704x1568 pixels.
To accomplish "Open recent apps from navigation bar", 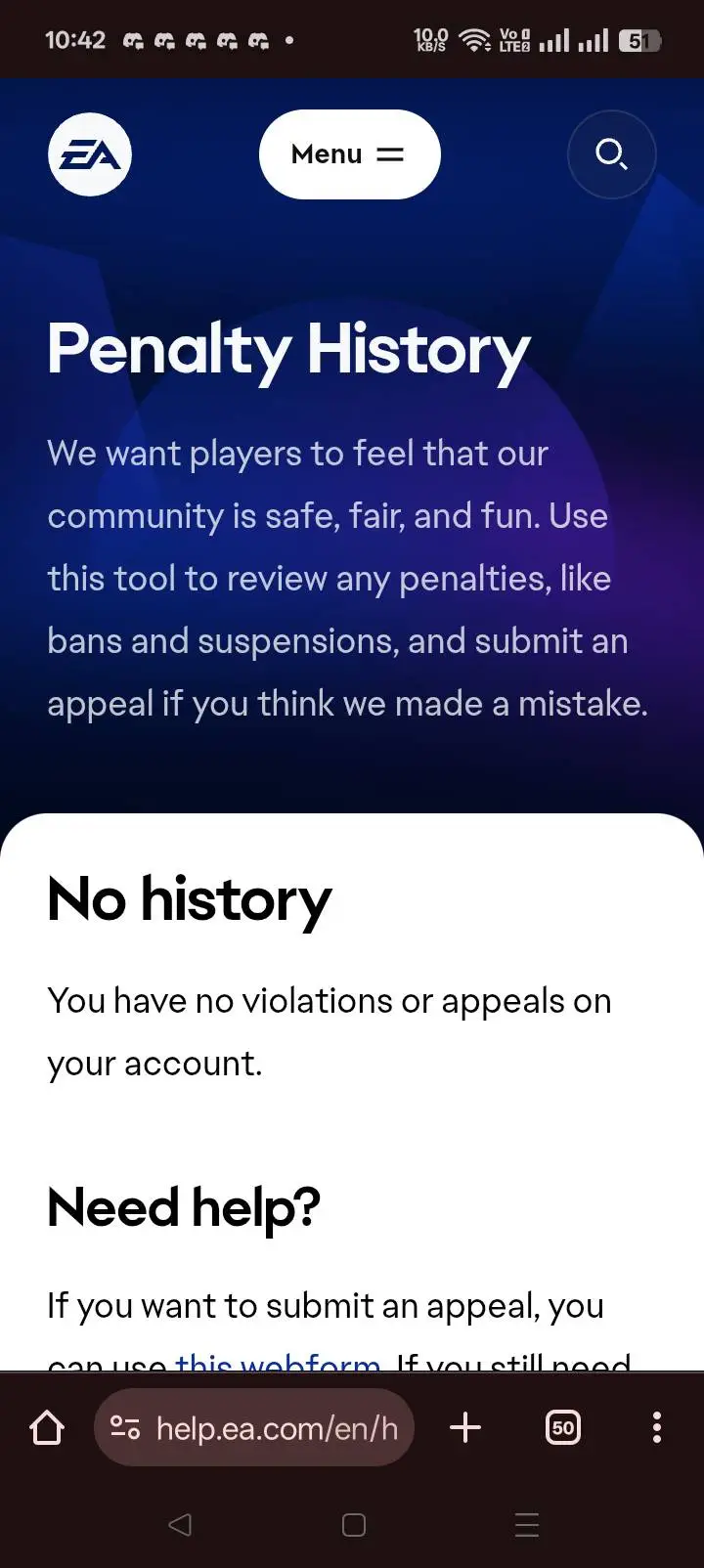I will tap(527, 1525).
